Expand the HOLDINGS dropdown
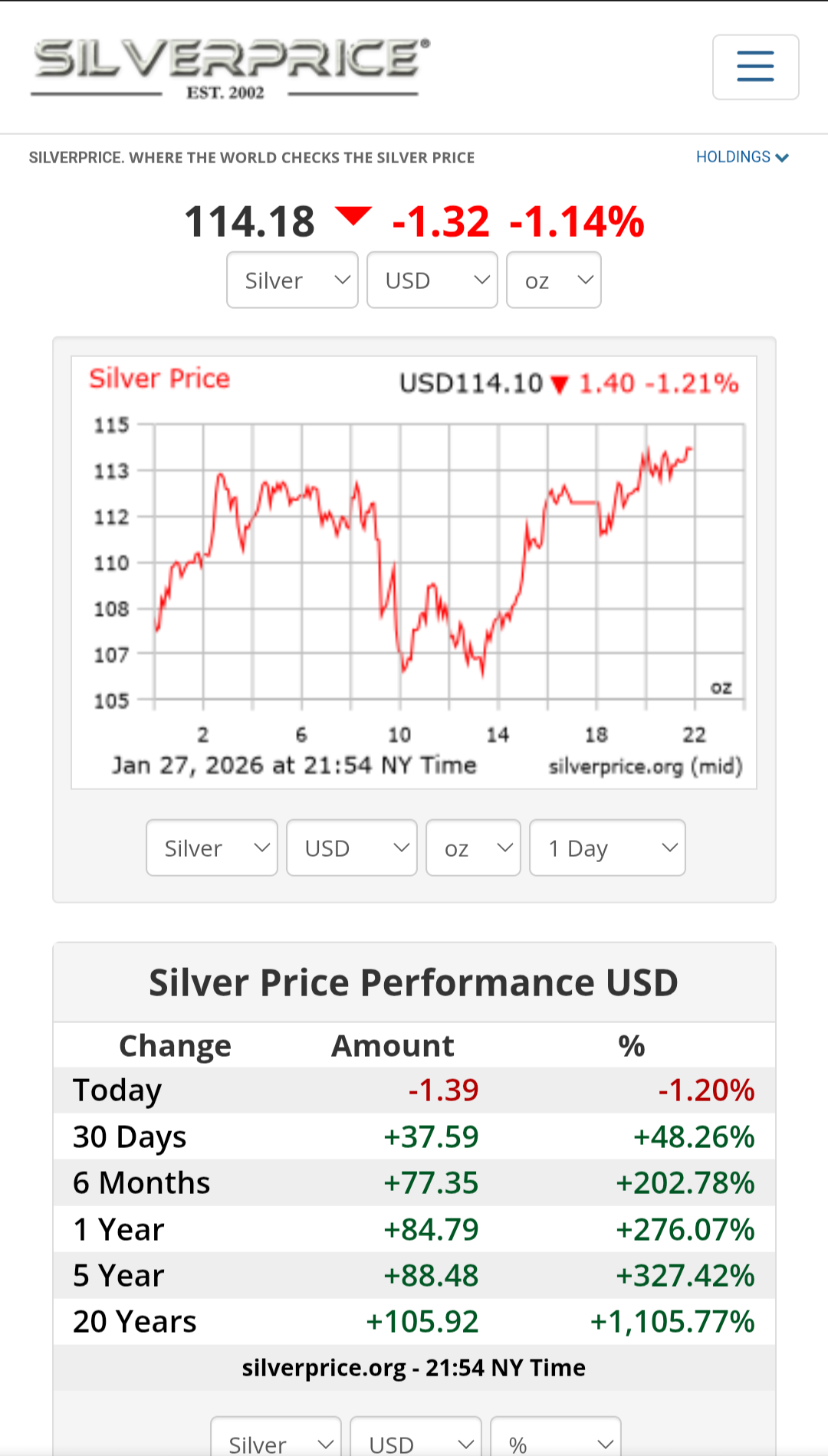 [741, 157]
